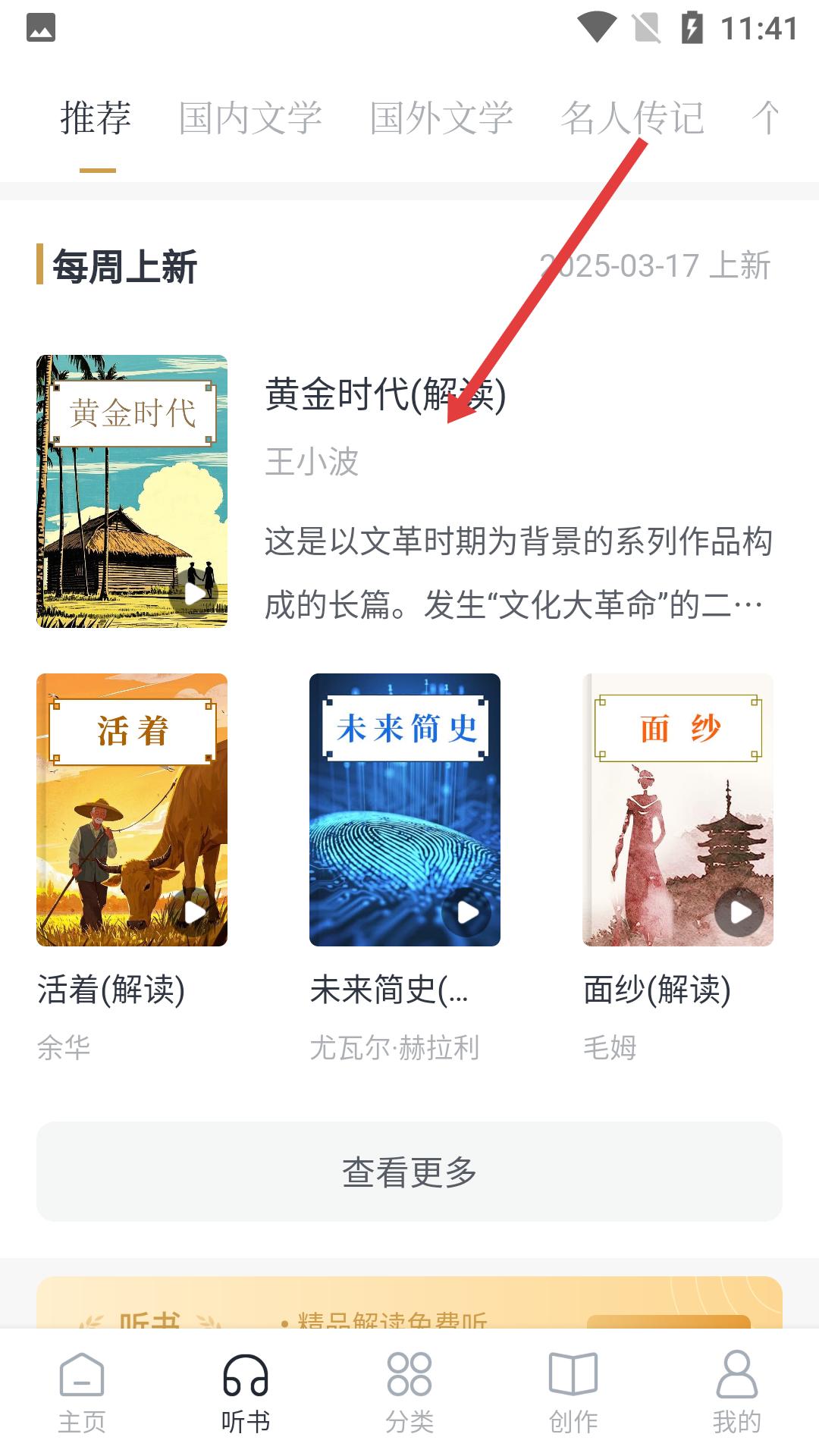Open the 分类 tab
819x1456 pixels.
409,1393
